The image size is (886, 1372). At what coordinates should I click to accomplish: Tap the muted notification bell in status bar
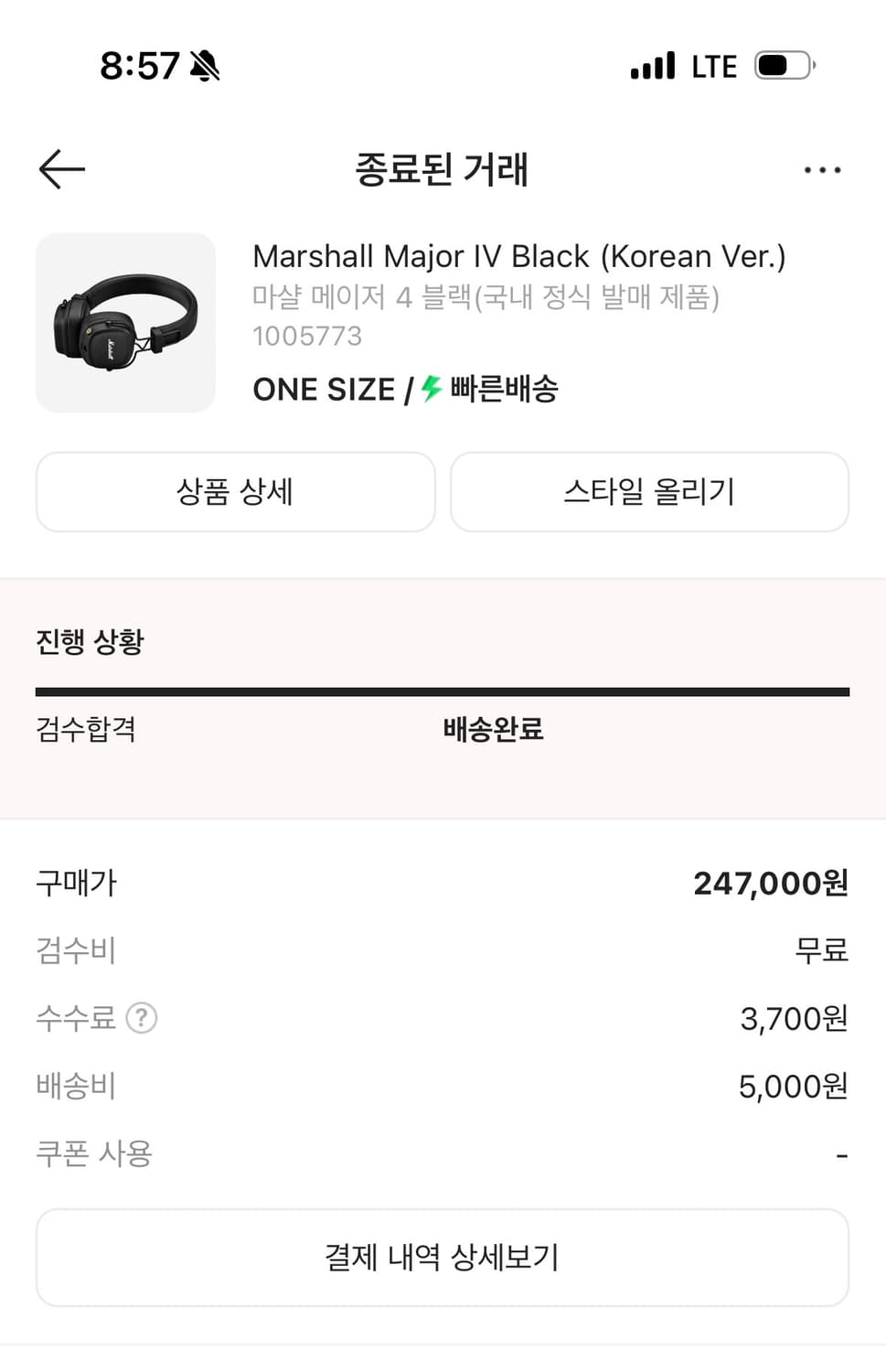point(207,65)
